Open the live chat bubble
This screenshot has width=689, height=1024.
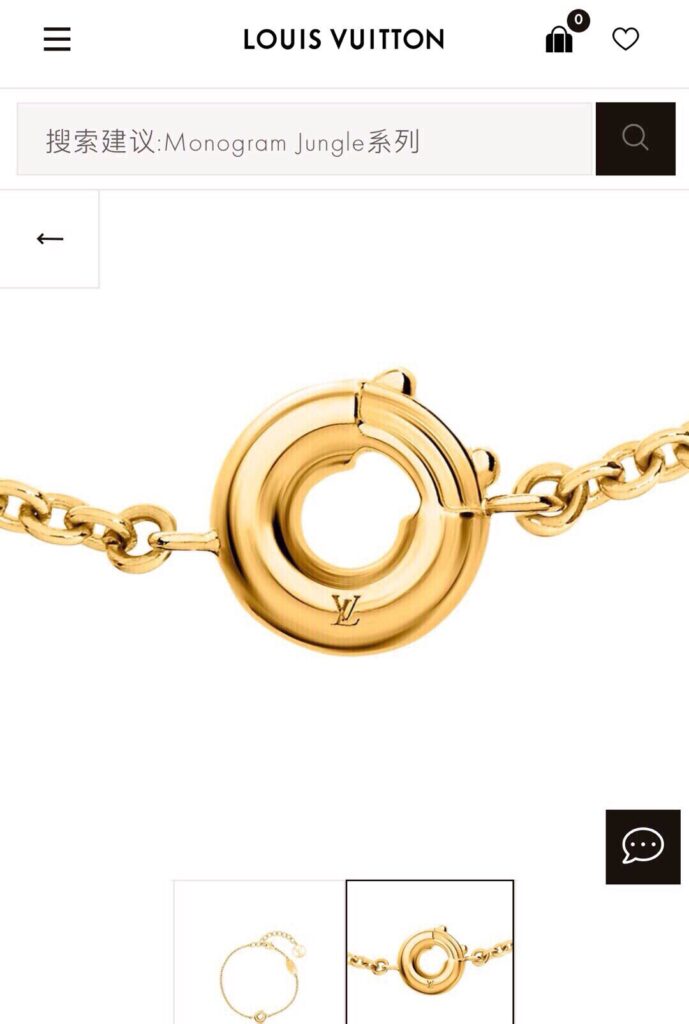click(x=642, y=846)
